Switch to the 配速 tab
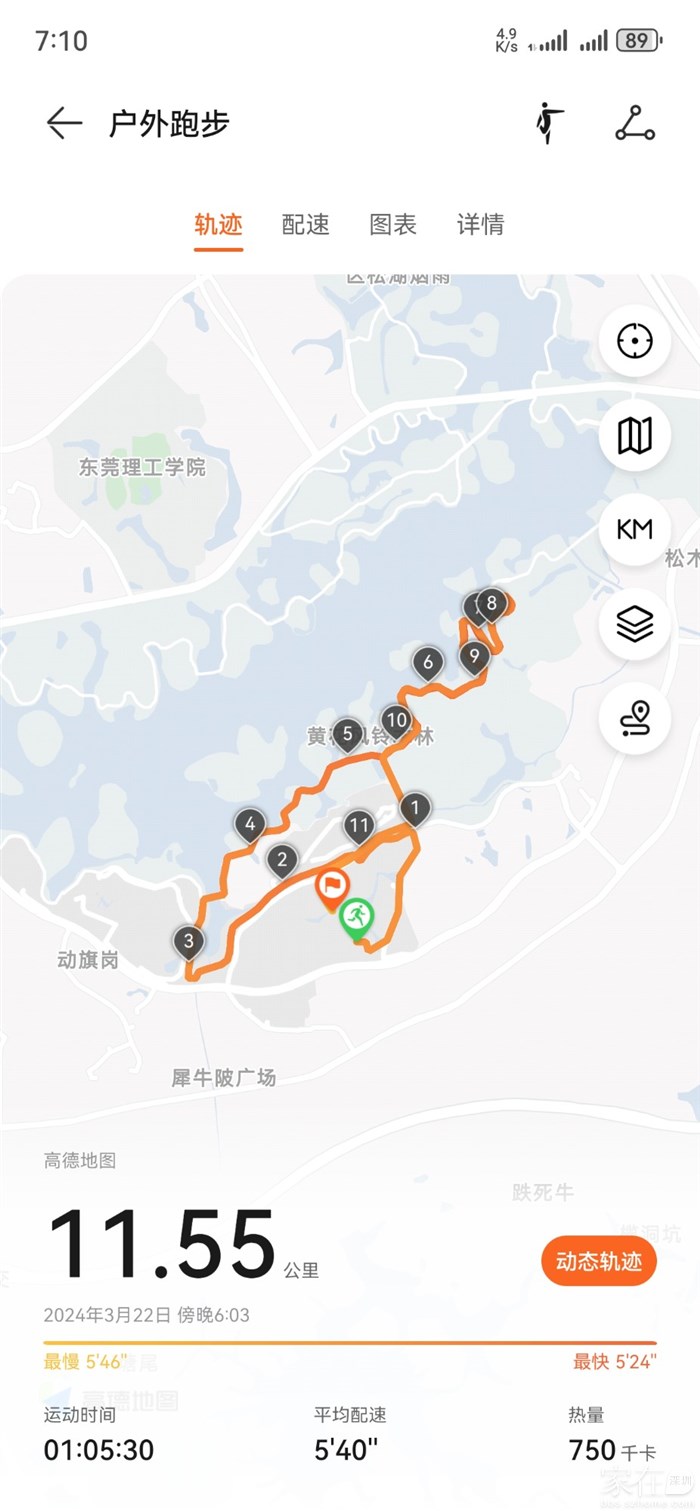This screenshot has height=1511, width=700. coord(305,225)
